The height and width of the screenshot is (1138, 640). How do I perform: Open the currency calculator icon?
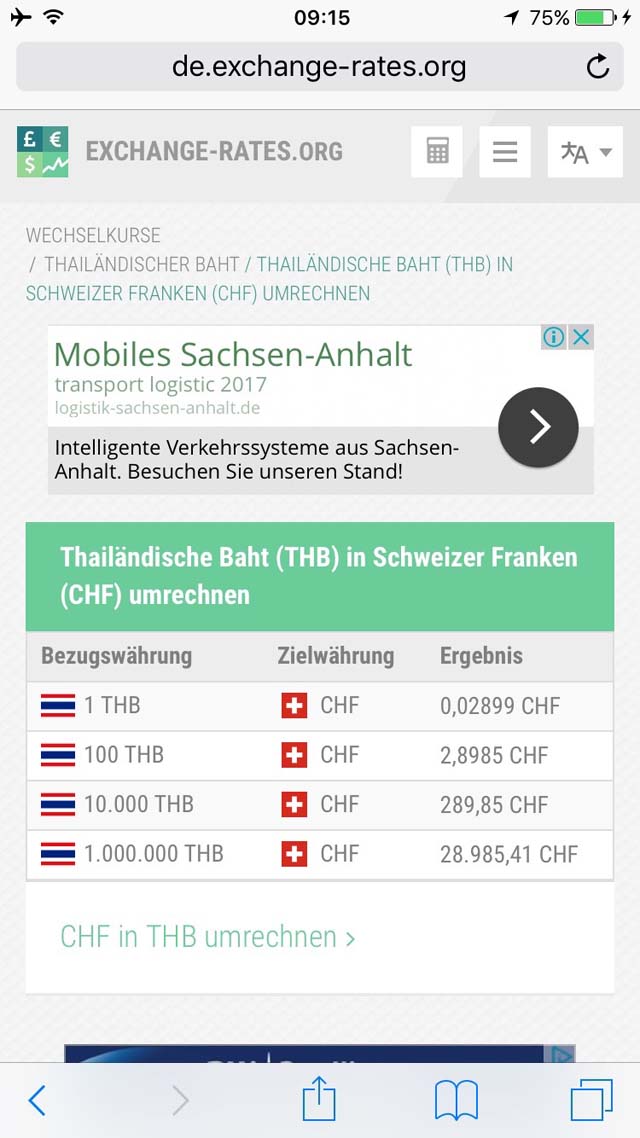437,152
